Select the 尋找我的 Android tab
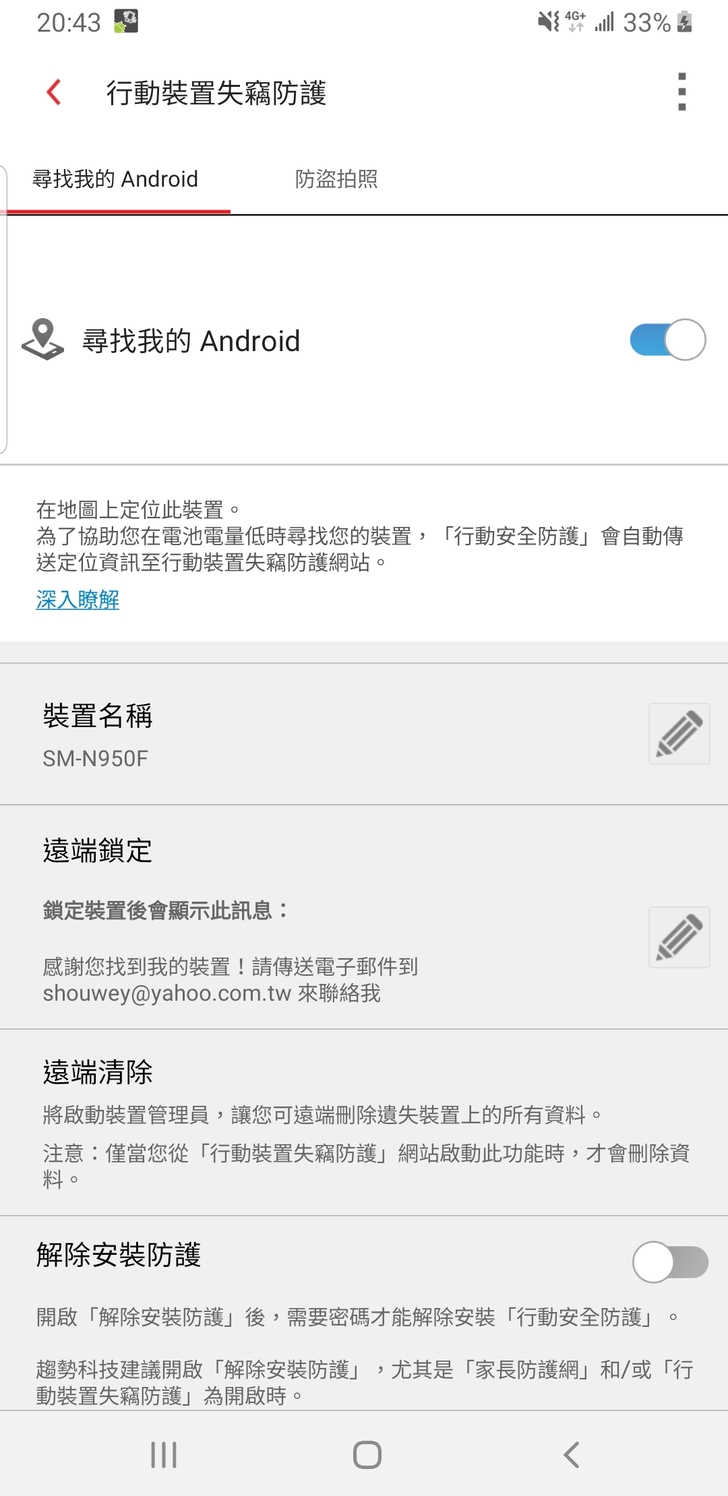Viewport: 728px width, 1496px height. click(116, 180)
